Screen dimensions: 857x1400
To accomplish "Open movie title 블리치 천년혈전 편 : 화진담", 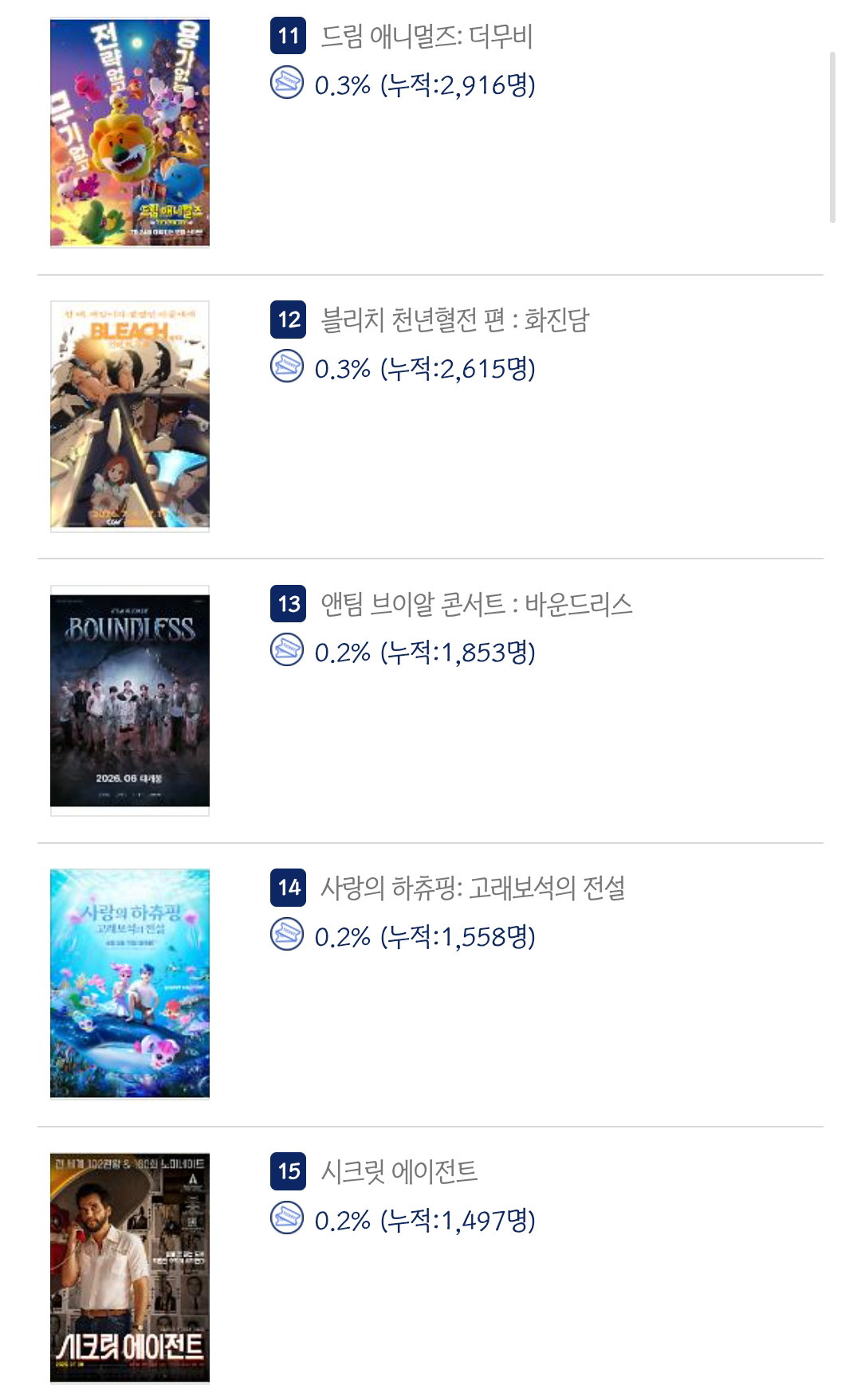I will tap(454, 320).
